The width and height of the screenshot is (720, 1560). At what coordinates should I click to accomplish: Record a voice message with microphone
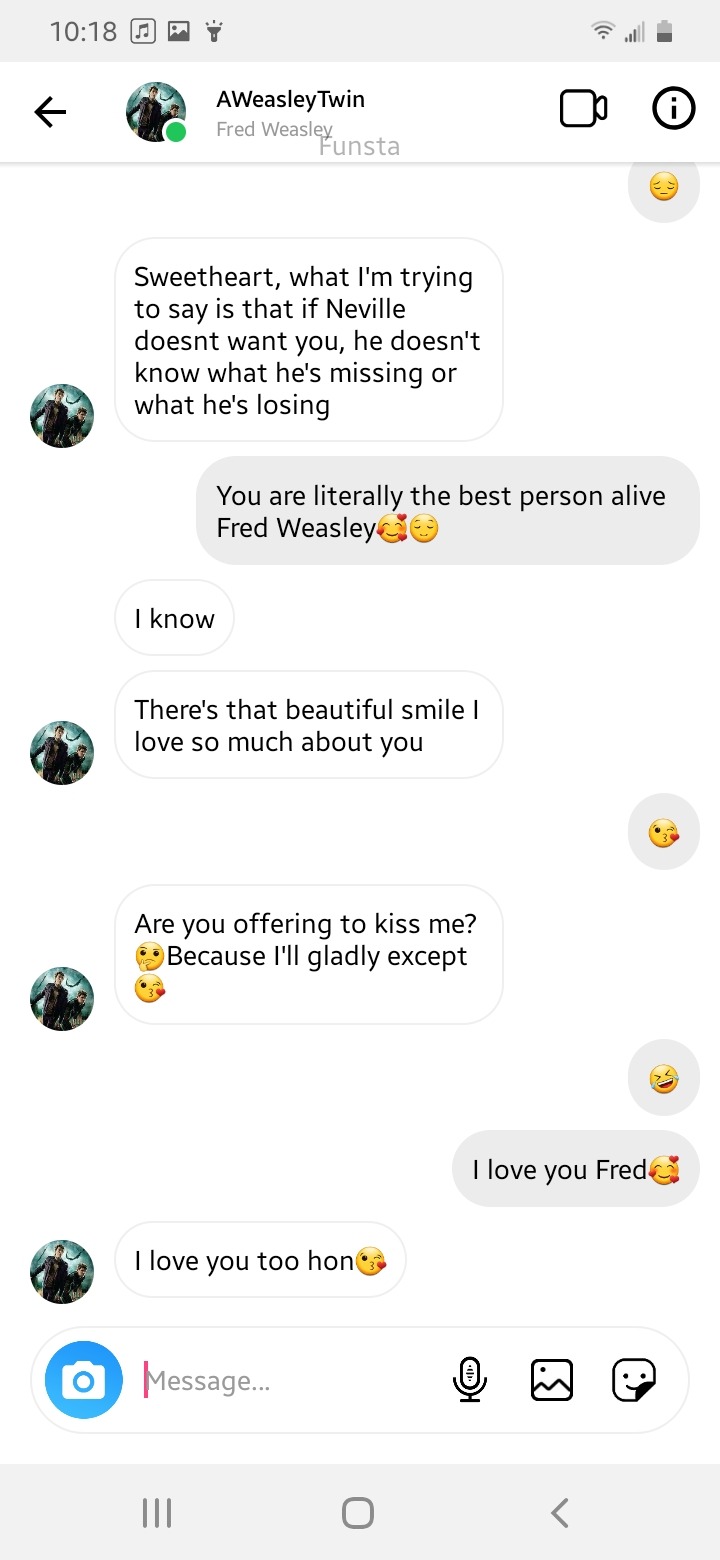tap(470, 1380)
